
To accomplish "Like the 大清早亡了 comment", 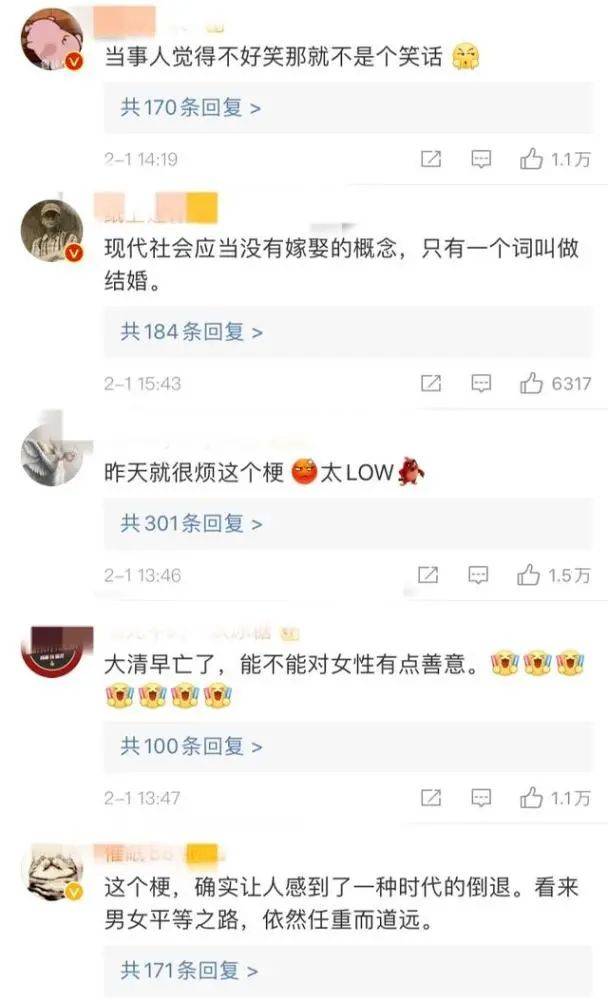I will coord(530,798).
